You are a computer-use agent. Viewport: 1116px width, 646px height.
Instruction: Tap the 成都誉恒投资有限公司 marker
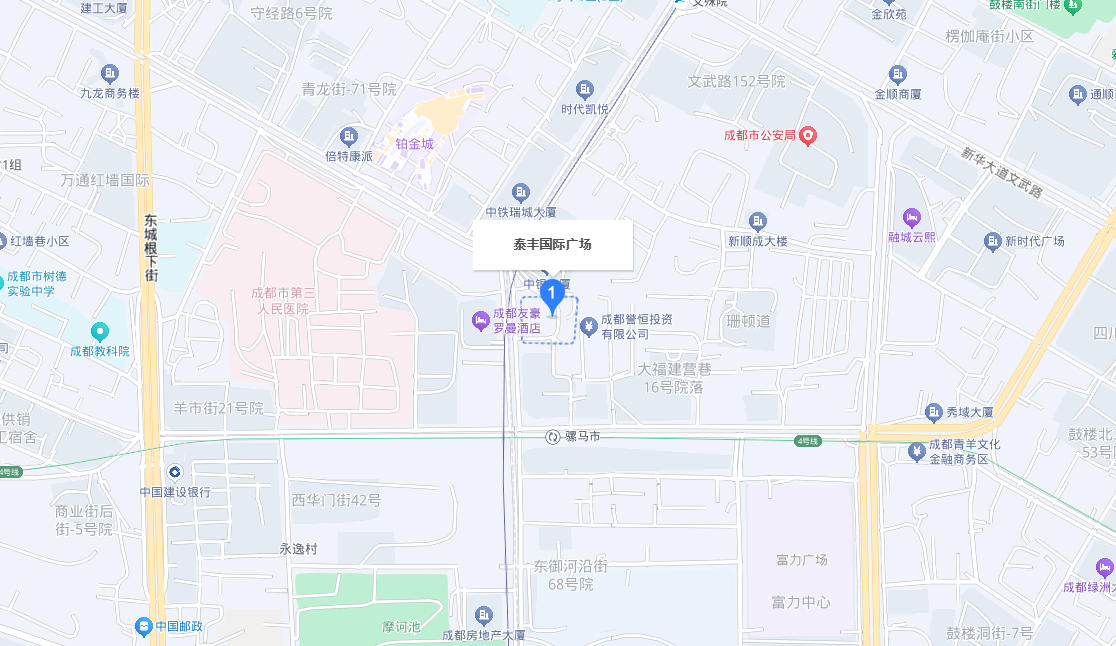pos(589,325)
